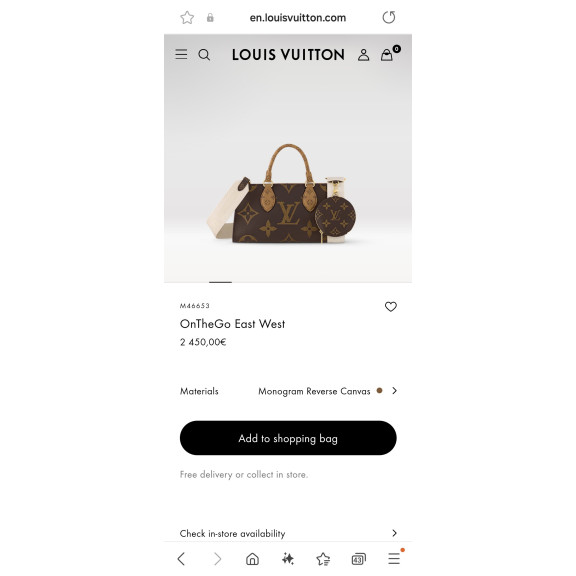The height and width of the screenshot is (576, 576).
Task: Tap the lock icon for site info
Action: pyautogui.click(x=210, y=18)
